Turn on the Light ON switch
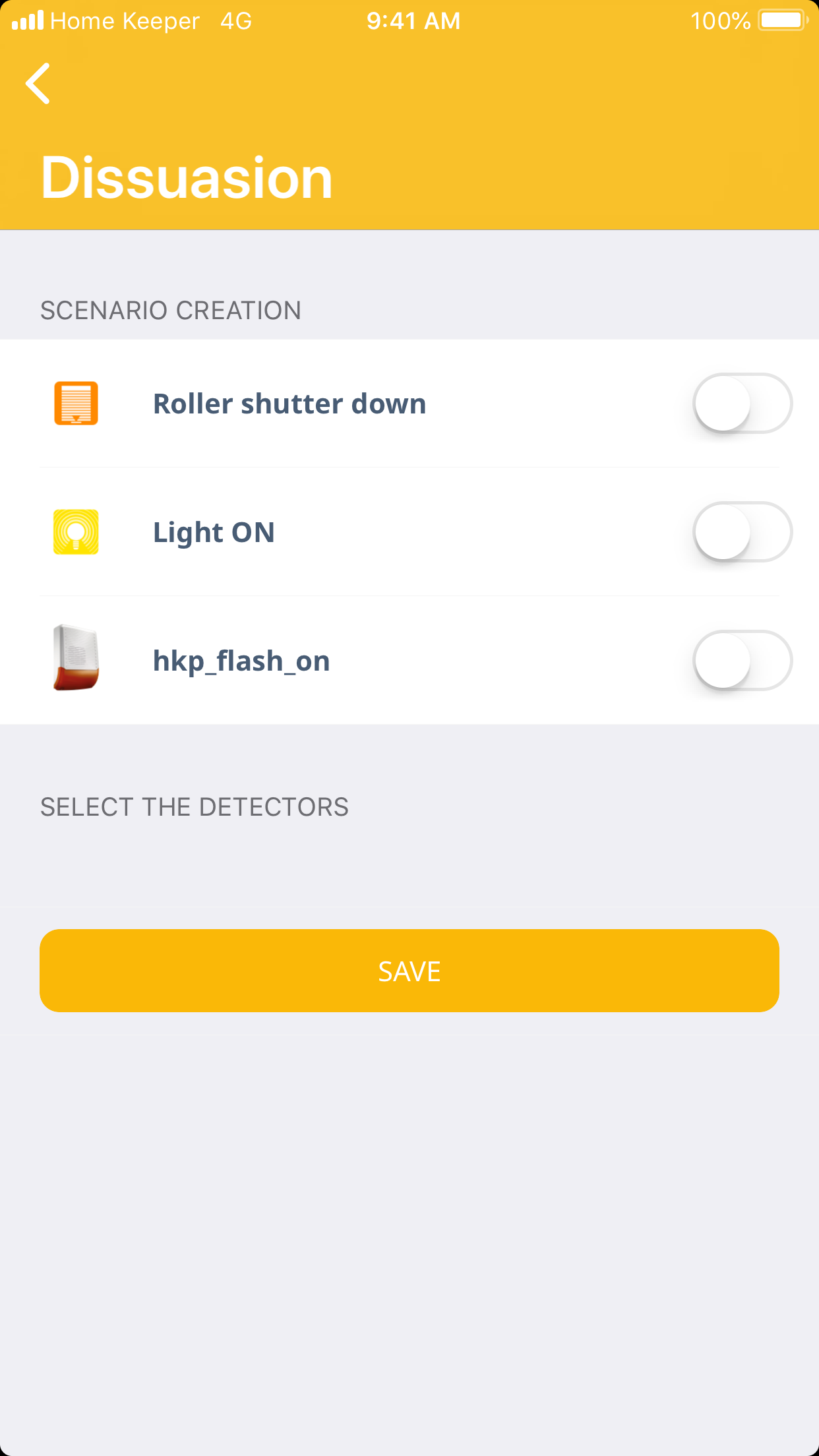The image size is (819, 1456). 742,532
